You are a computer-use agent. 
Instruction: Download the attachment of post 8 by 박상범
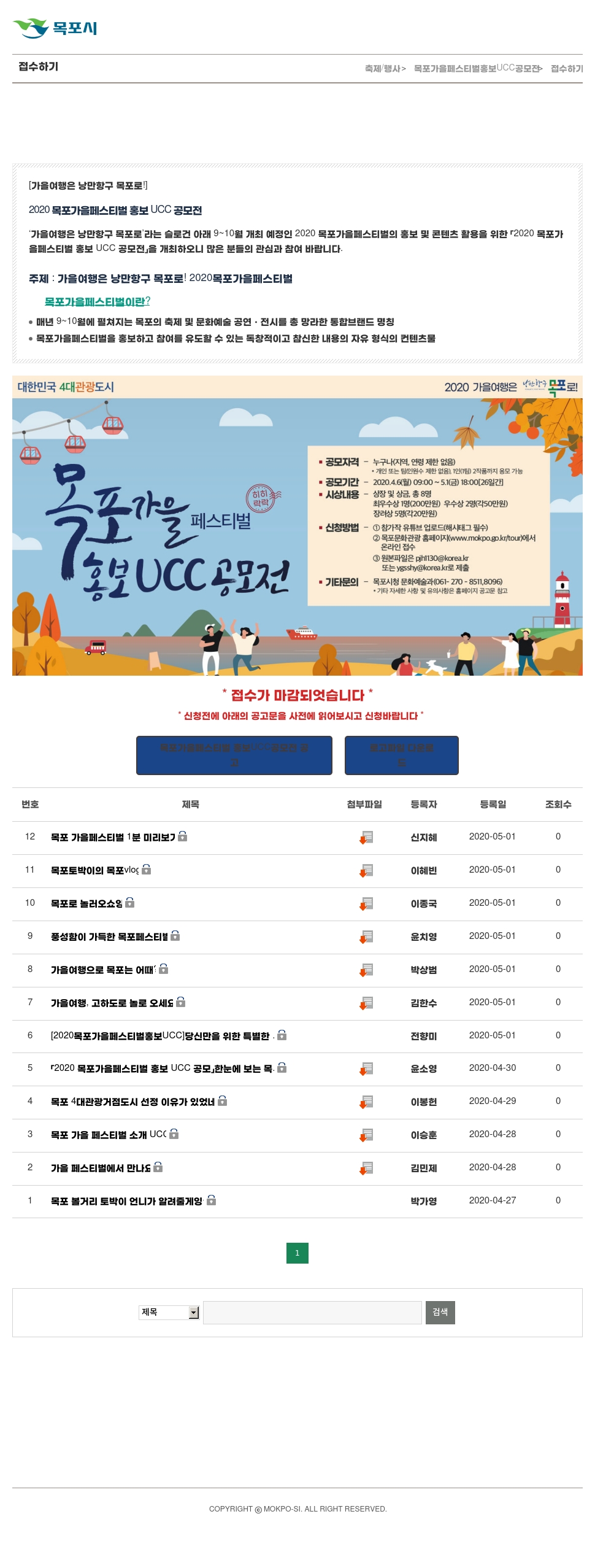(366, 970)
